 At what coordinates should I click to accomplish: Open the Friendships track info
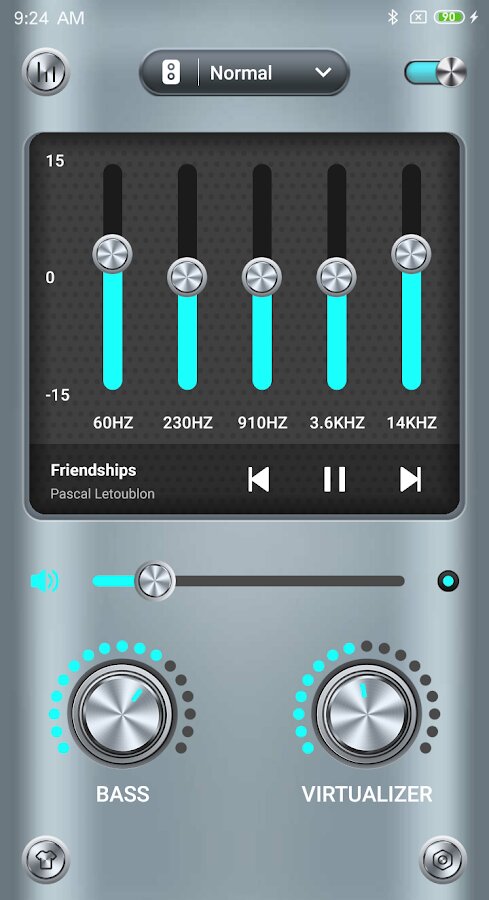pos(102,481)
